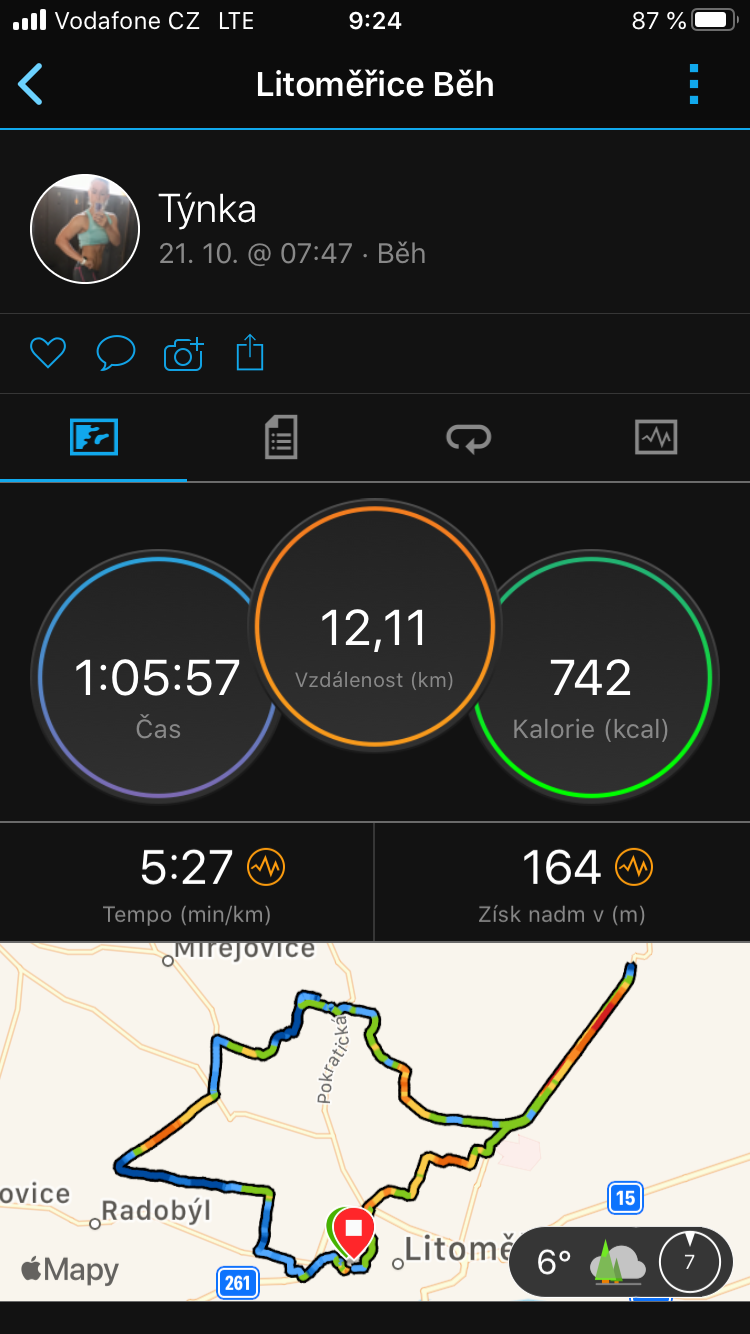
Task: Share this run activity
Action: point(250,353)
